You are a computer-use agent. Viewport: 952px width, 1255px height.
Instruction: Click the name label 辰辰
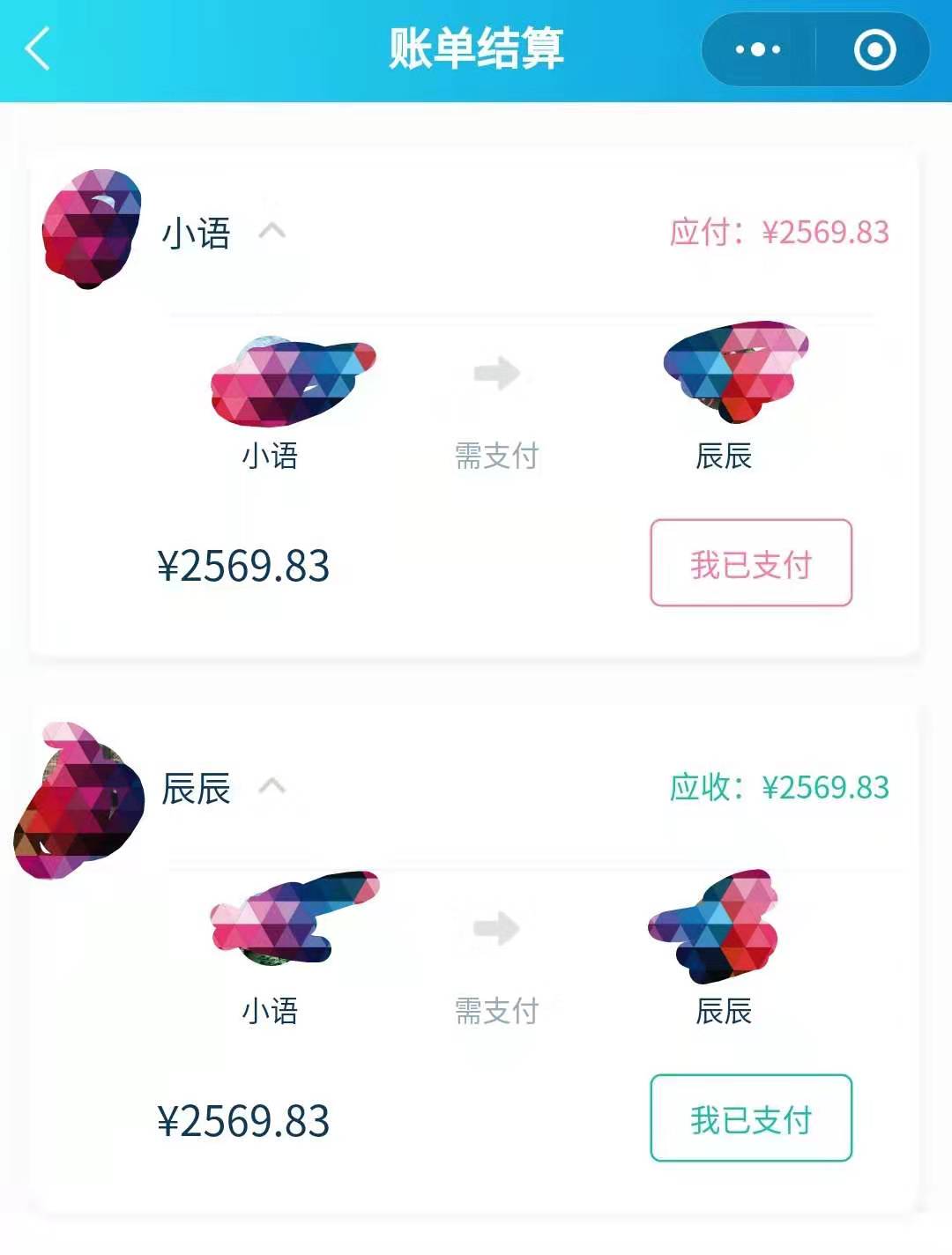(x=194, y=791)
